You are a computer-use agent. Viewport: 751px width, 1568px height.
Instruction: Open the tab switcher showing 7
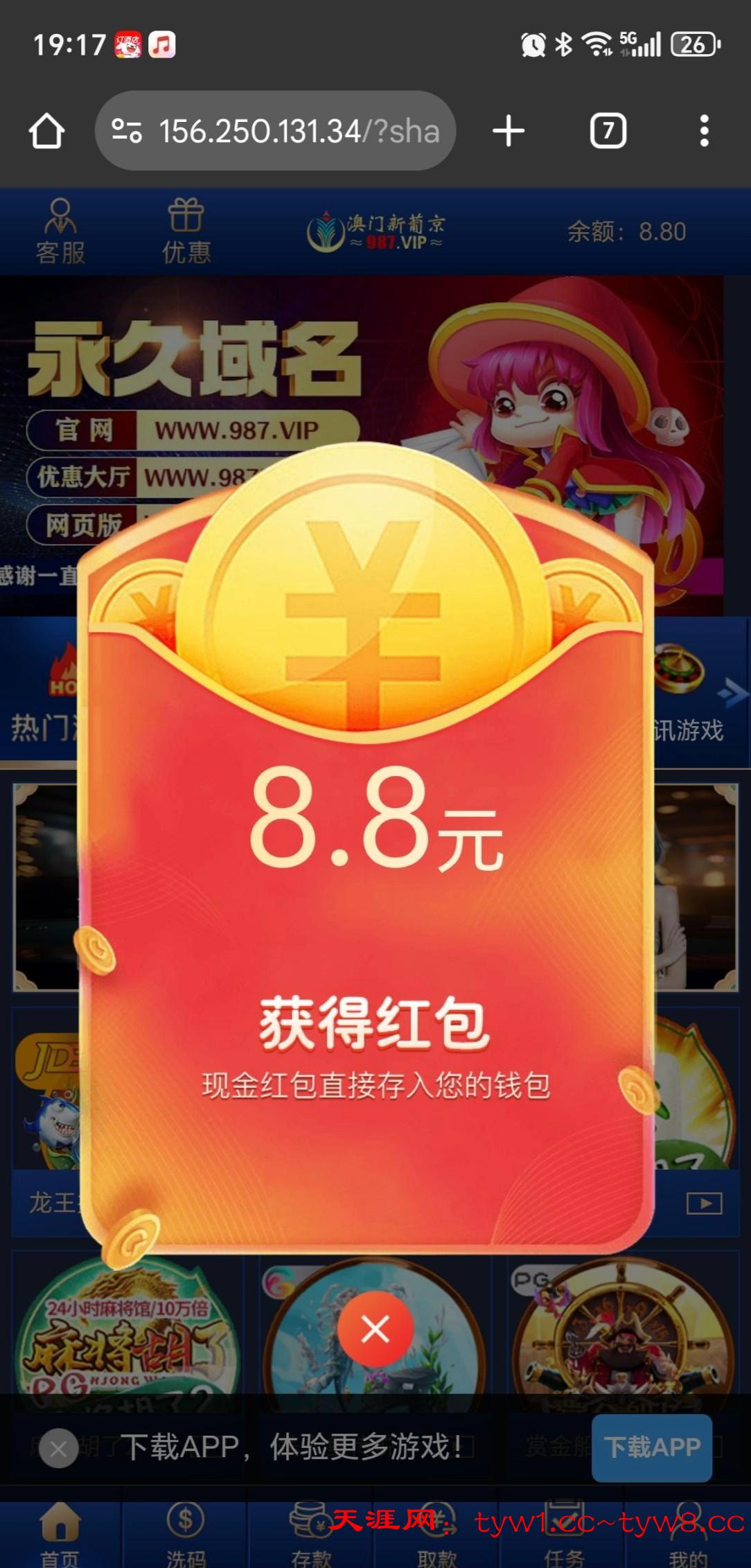tap(608, 131)
